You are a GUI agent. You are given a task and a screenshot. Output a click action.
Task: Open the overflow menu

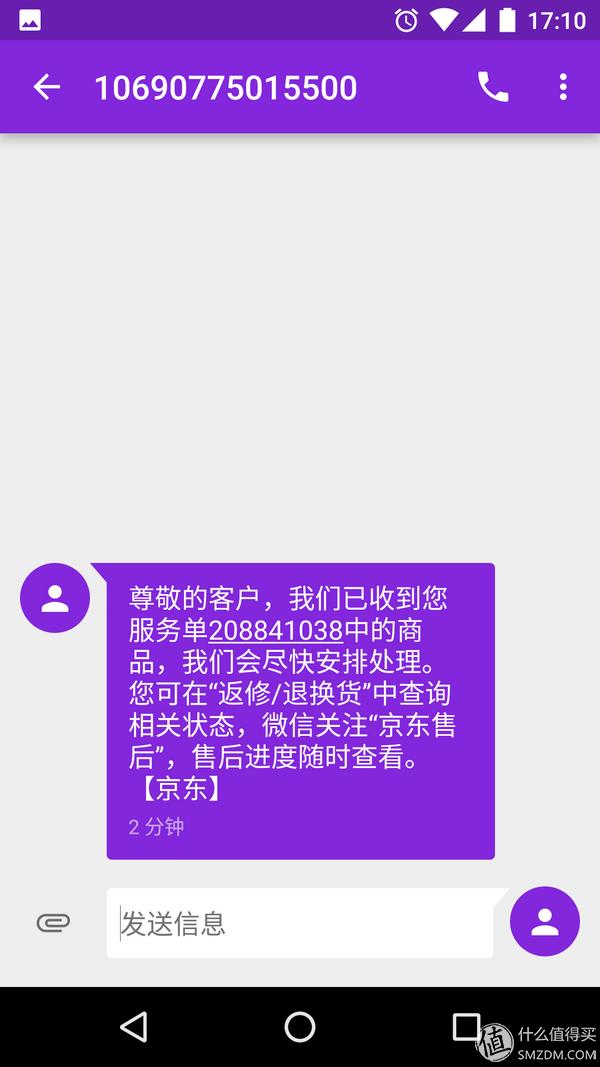[x=563, y=87]
